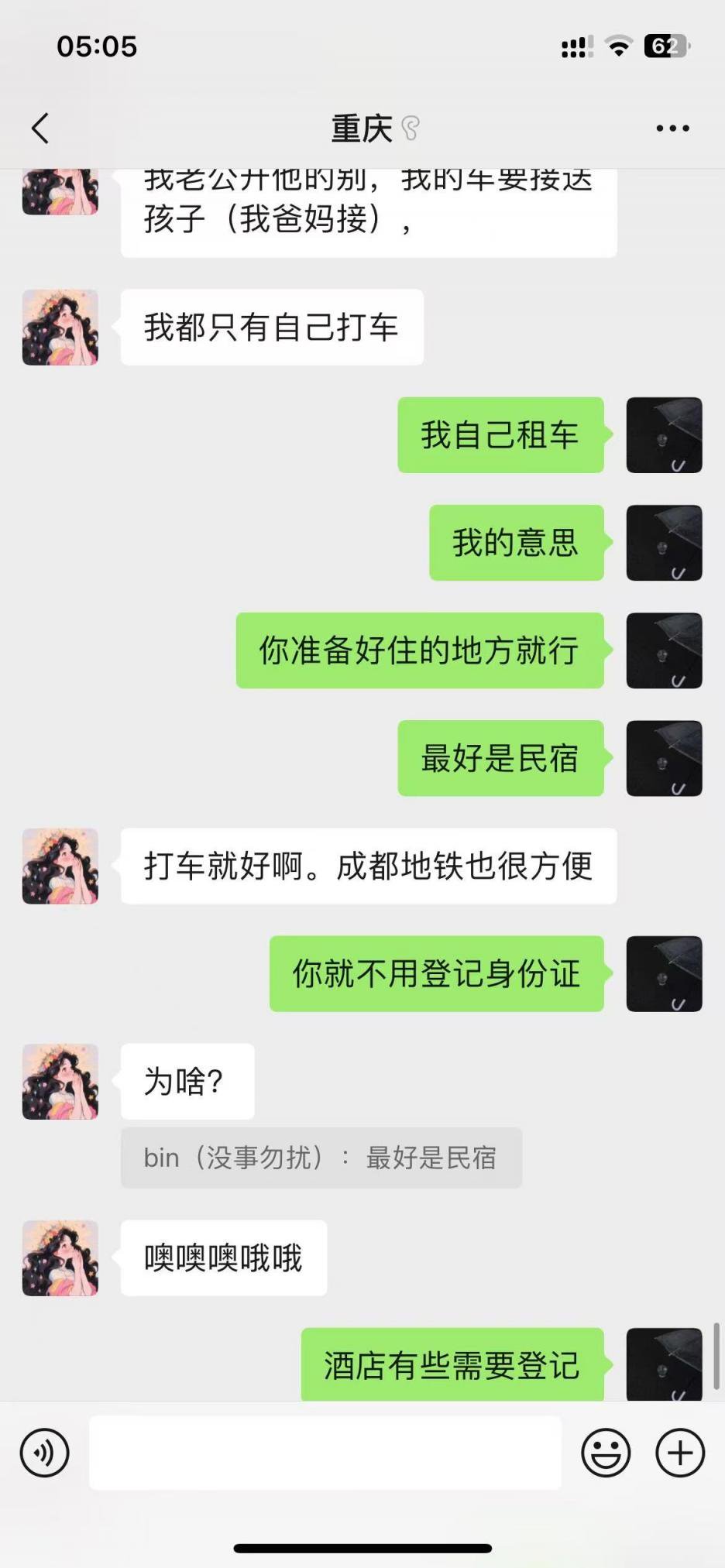
Task: Open contact avatar beside 我都只有自己打车
Action: coord(60,328)
